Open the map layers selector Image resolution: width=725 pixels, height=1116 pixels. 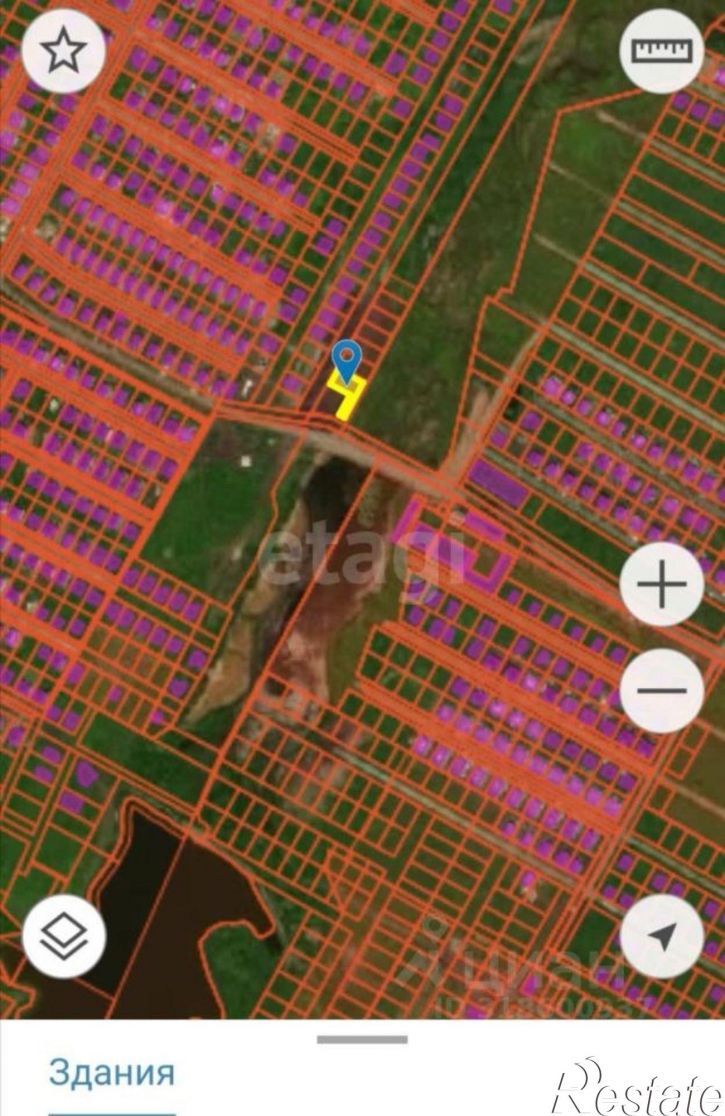(64, 936)
